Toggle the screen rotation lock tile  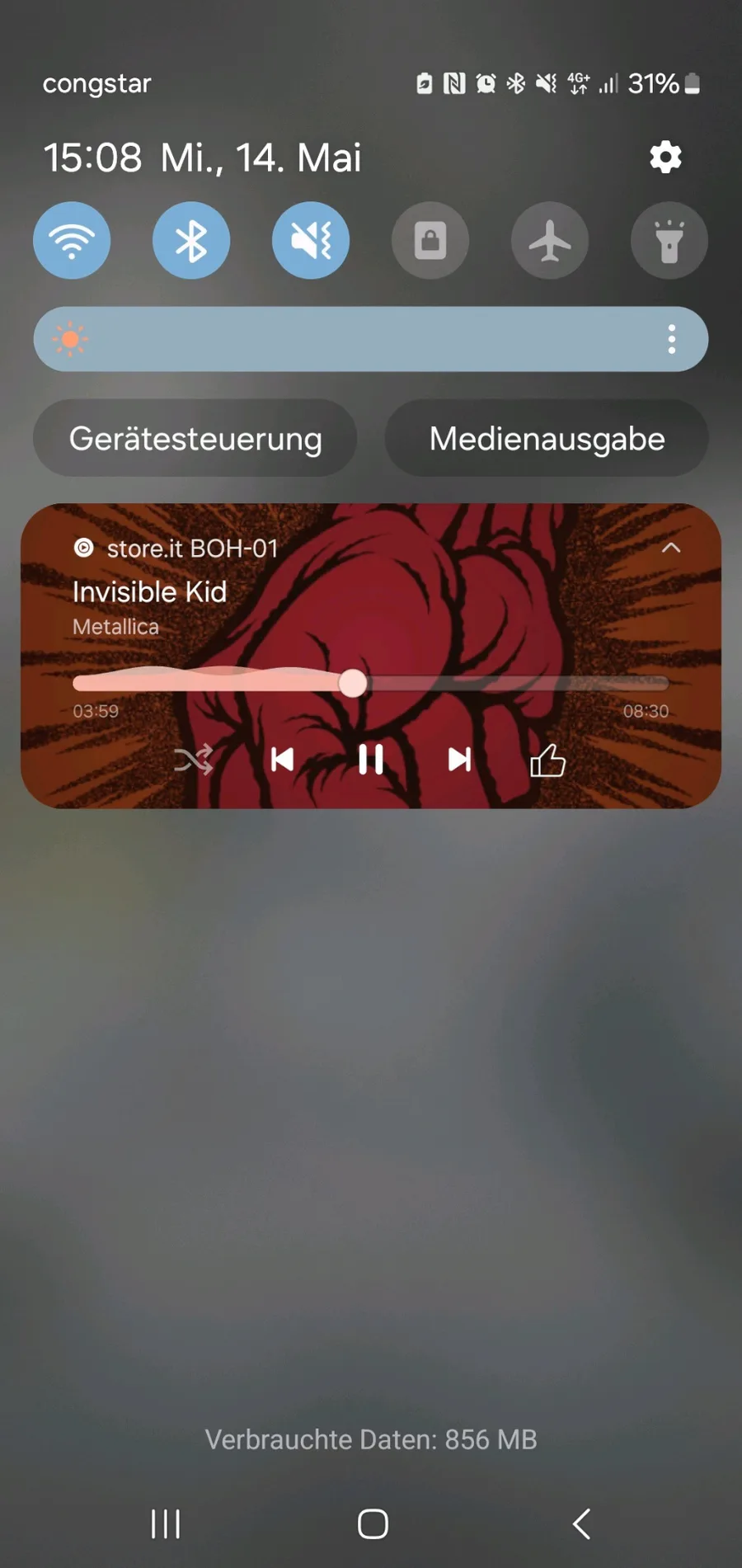click(430, 240)
